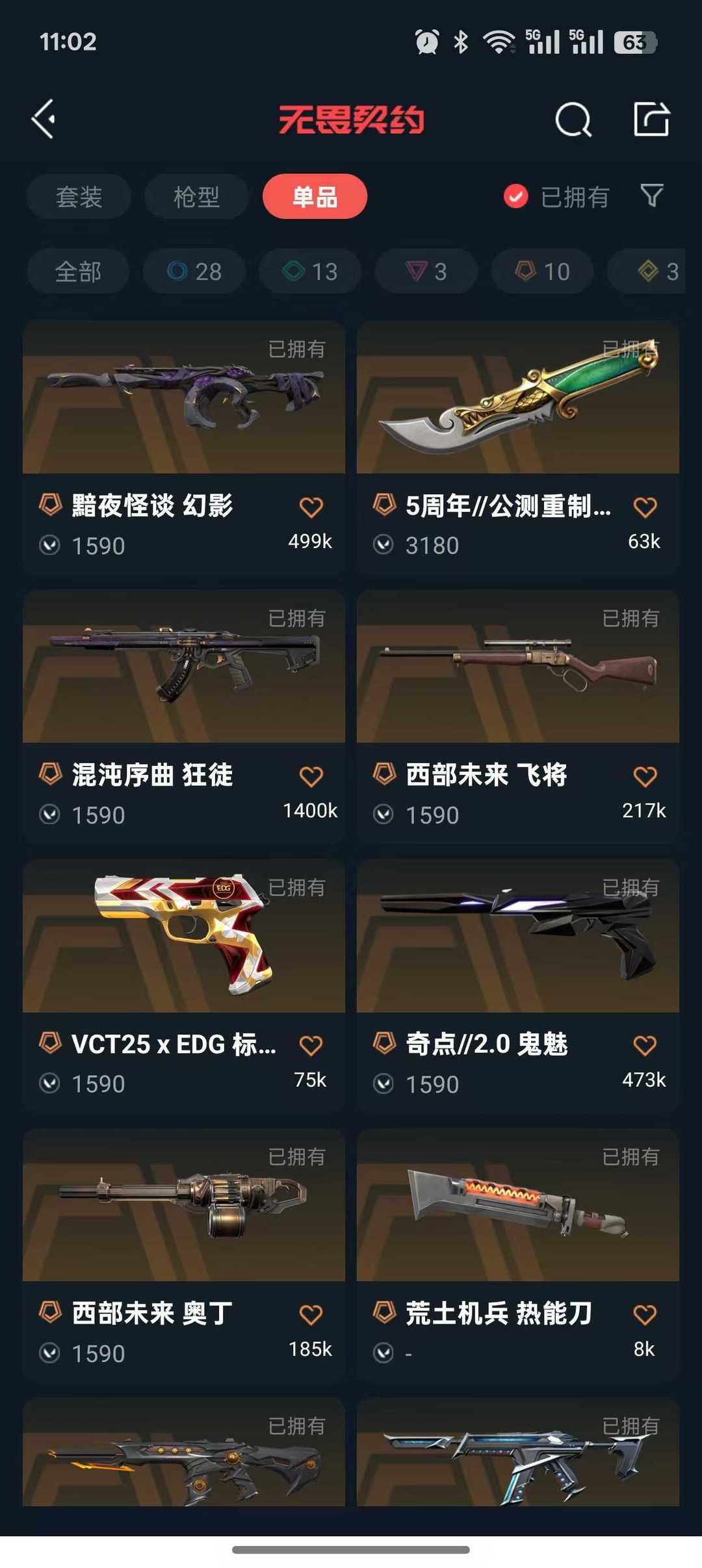Select the 全部 filter button

[77, 272]
